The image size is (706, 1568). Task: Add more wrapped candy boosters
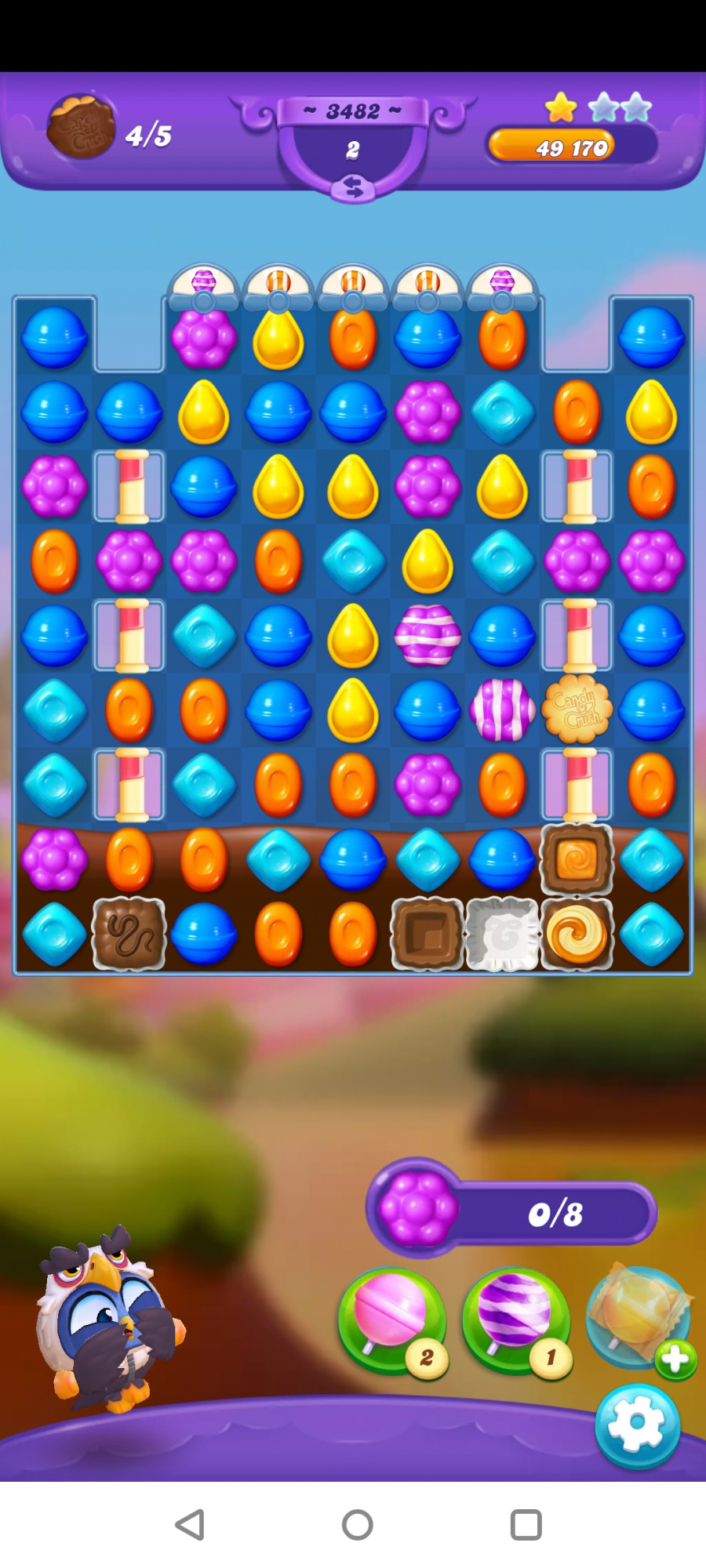(674, 1360)
